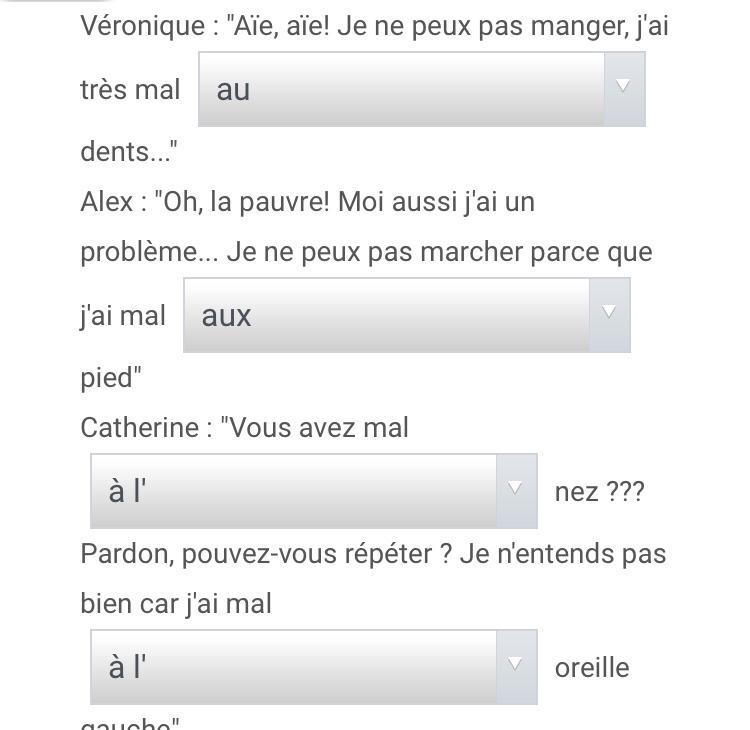
Task: Change the dropdown answer next to "nez ???"
Action: (x=314, y=491)
